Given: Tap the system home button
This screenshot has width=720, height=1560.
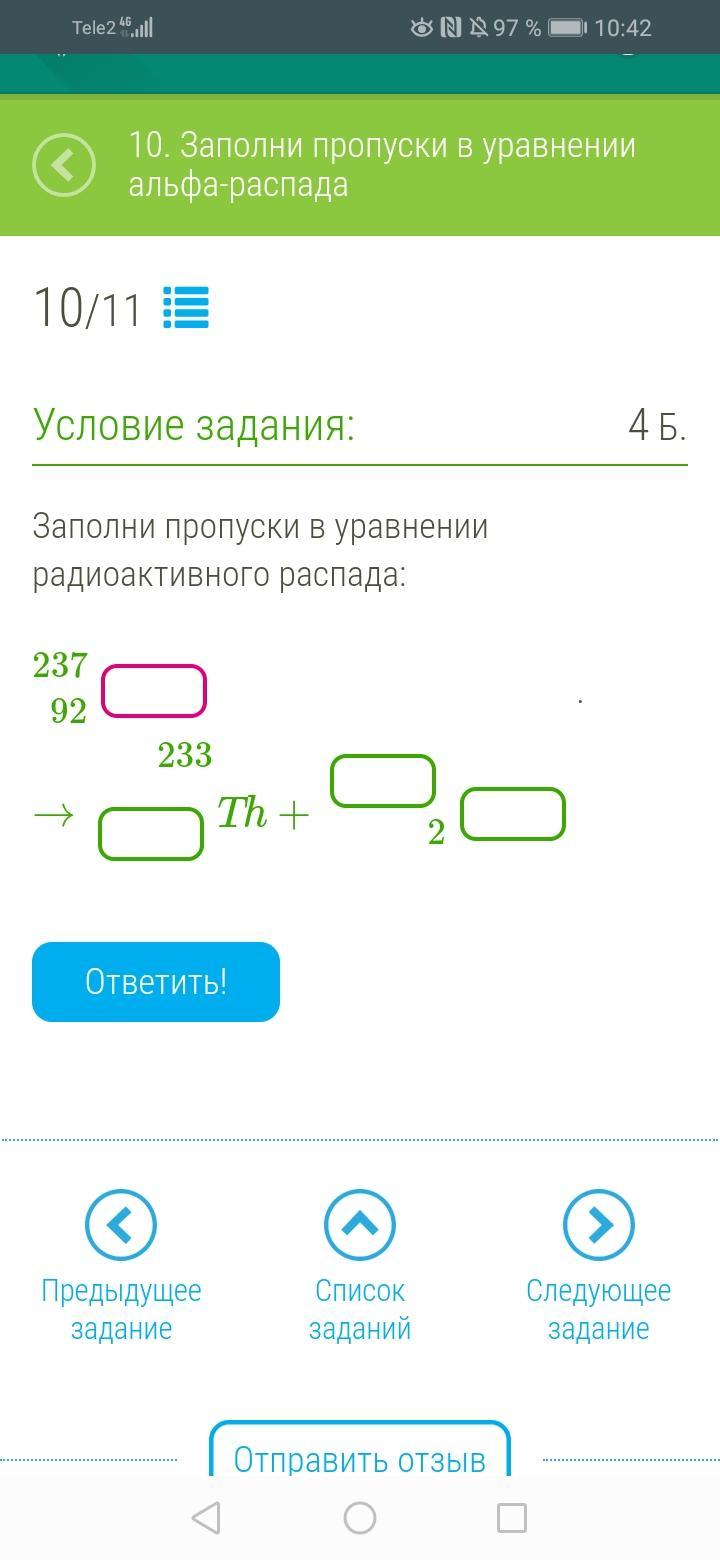Looking at the screenshot, I should (360, 1518).
